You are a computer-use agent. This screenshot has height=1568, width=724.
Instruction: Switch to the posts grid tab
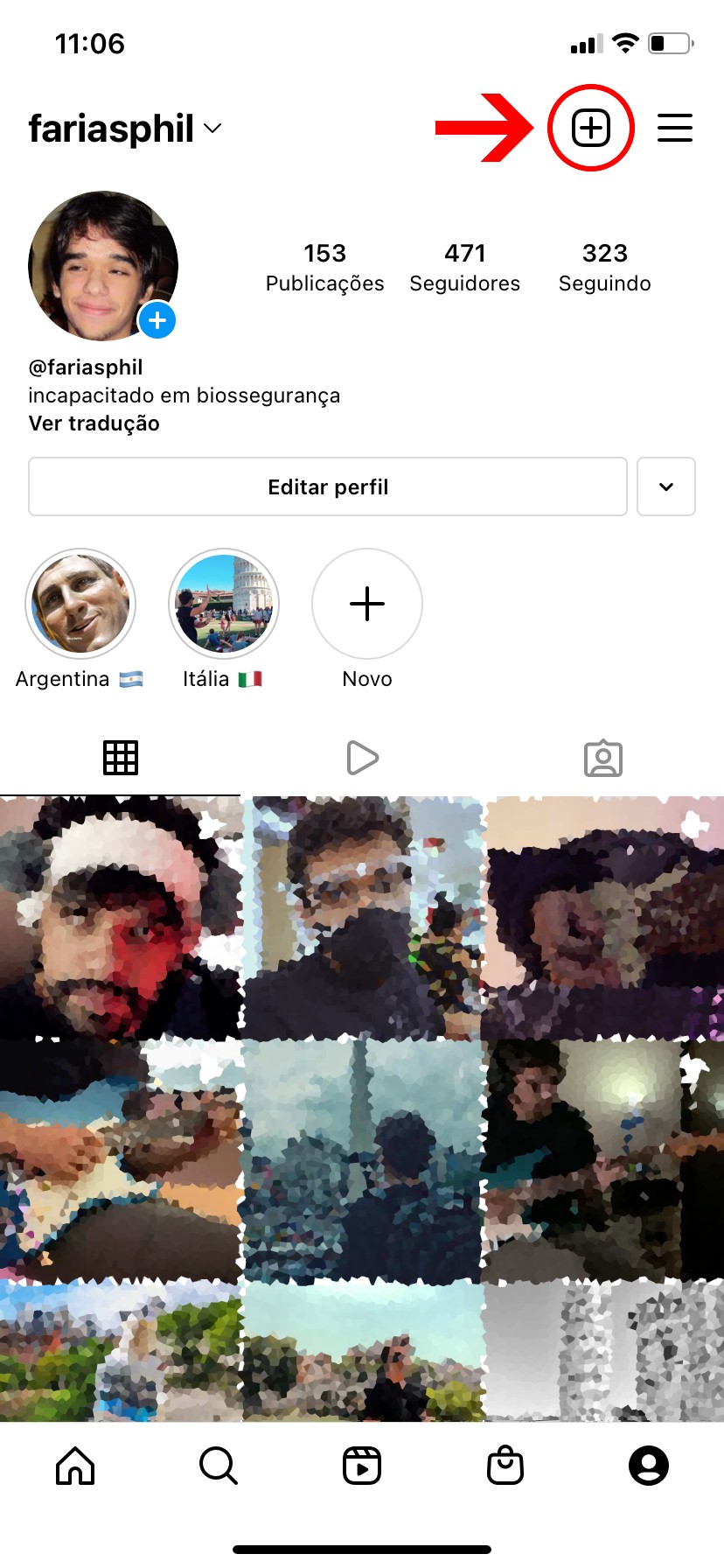pyautogui.click(x=121, y=758)
